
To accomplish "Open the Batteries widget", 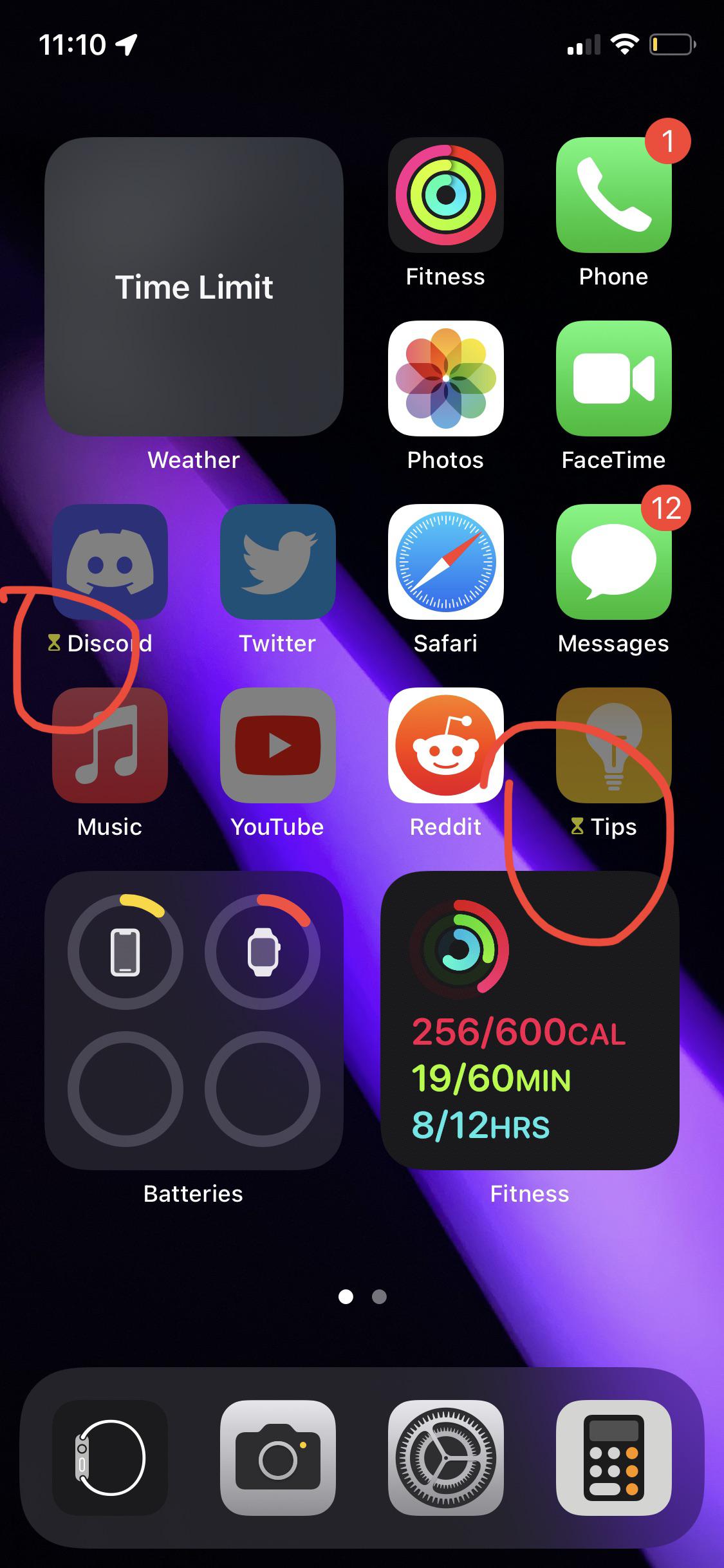I will click(x=193, y=1023).
